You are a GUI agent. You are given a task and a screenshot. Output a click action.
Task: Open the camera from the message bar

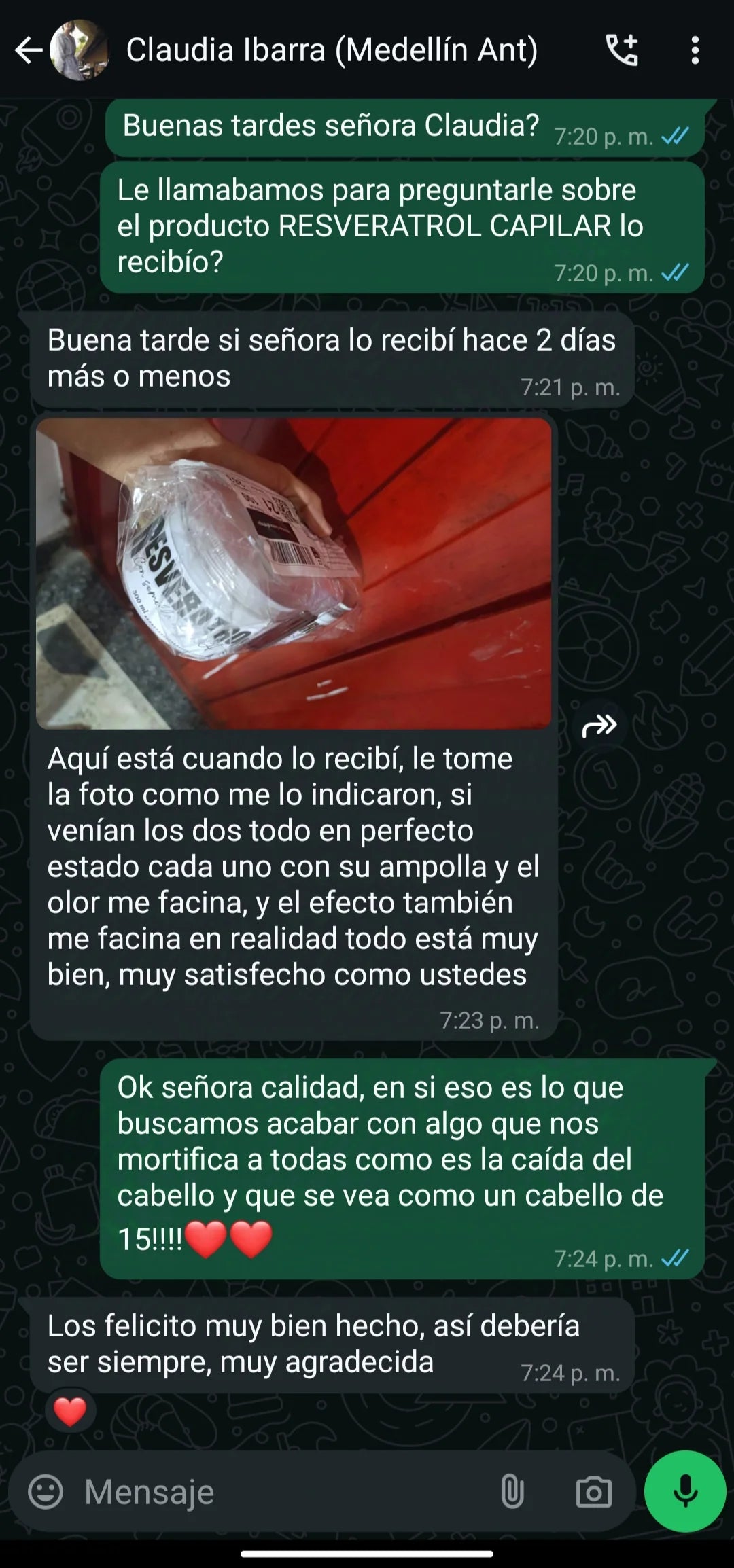[x=593, y=1492]
